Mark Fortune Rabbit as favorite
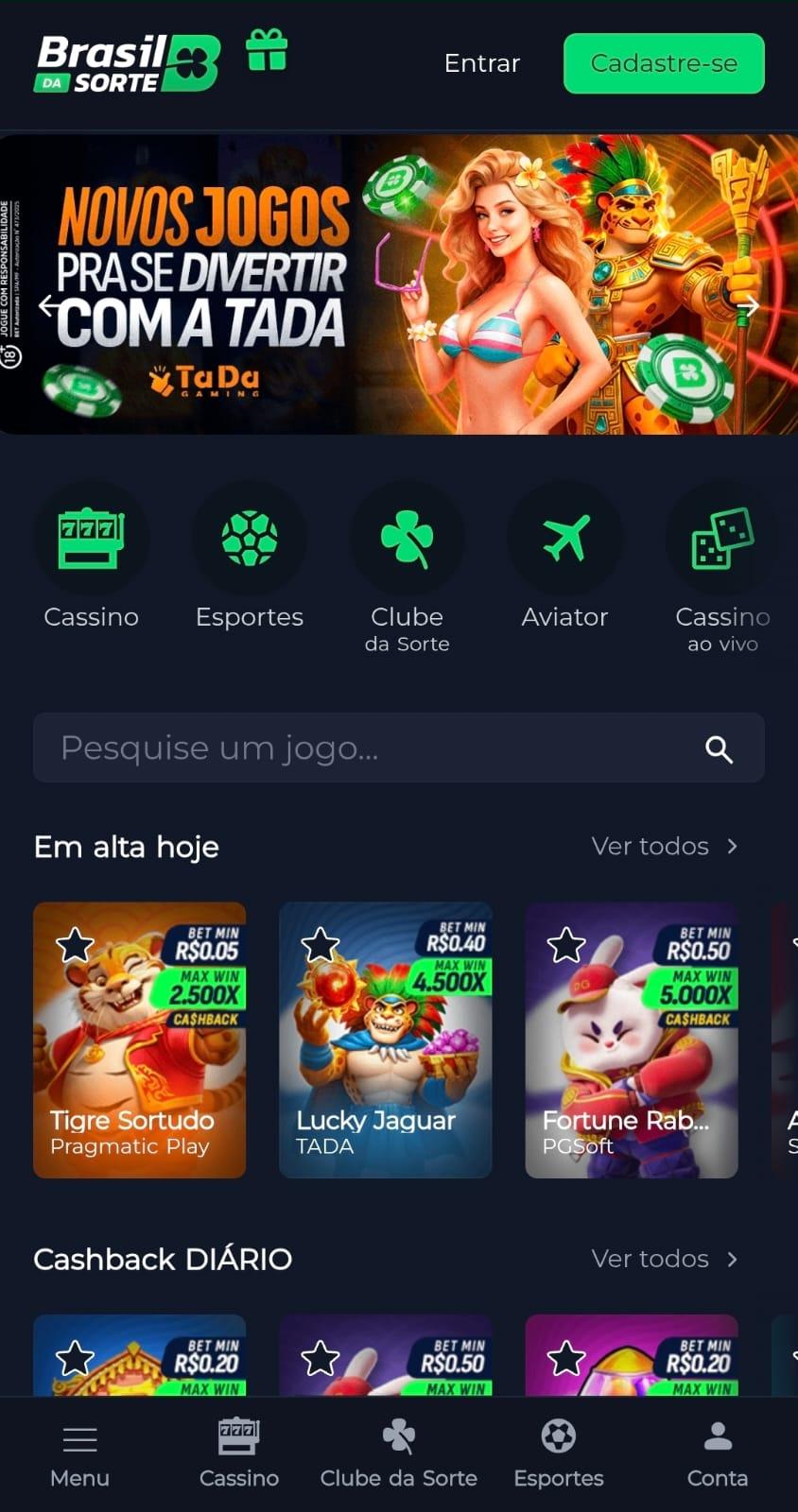 (x=568, y=945)
